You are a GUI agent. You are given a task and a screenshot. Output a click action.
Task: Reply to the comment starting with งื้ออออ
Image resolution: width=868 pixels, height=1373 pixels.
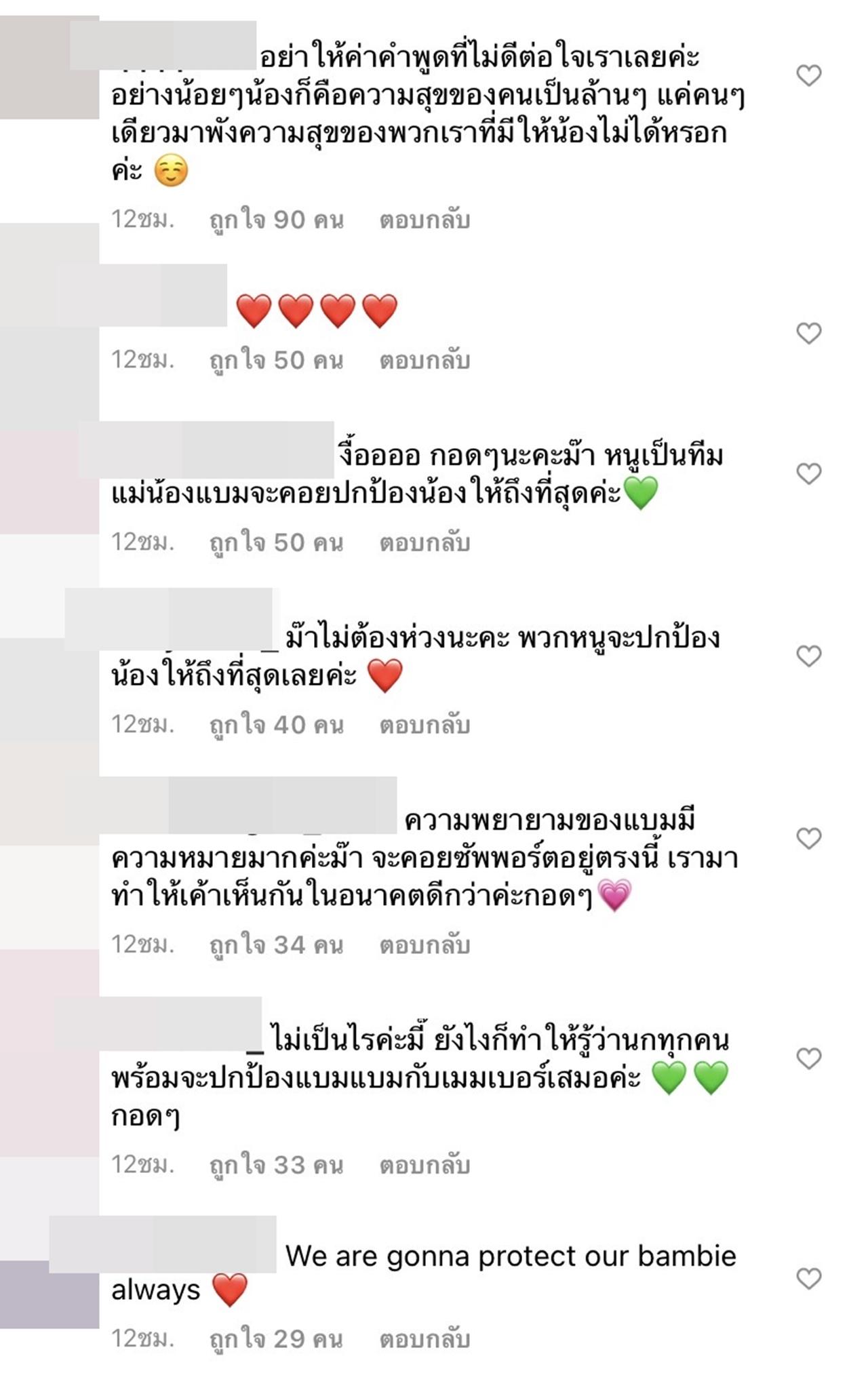(x=425, y=543)
